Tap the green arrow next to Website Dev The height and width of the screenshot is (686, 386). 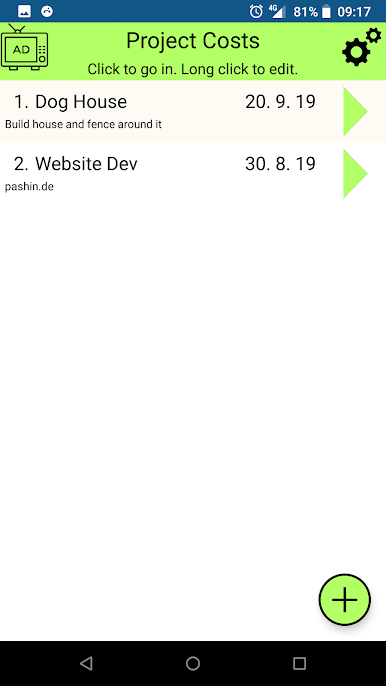click(x=355, y=174)
